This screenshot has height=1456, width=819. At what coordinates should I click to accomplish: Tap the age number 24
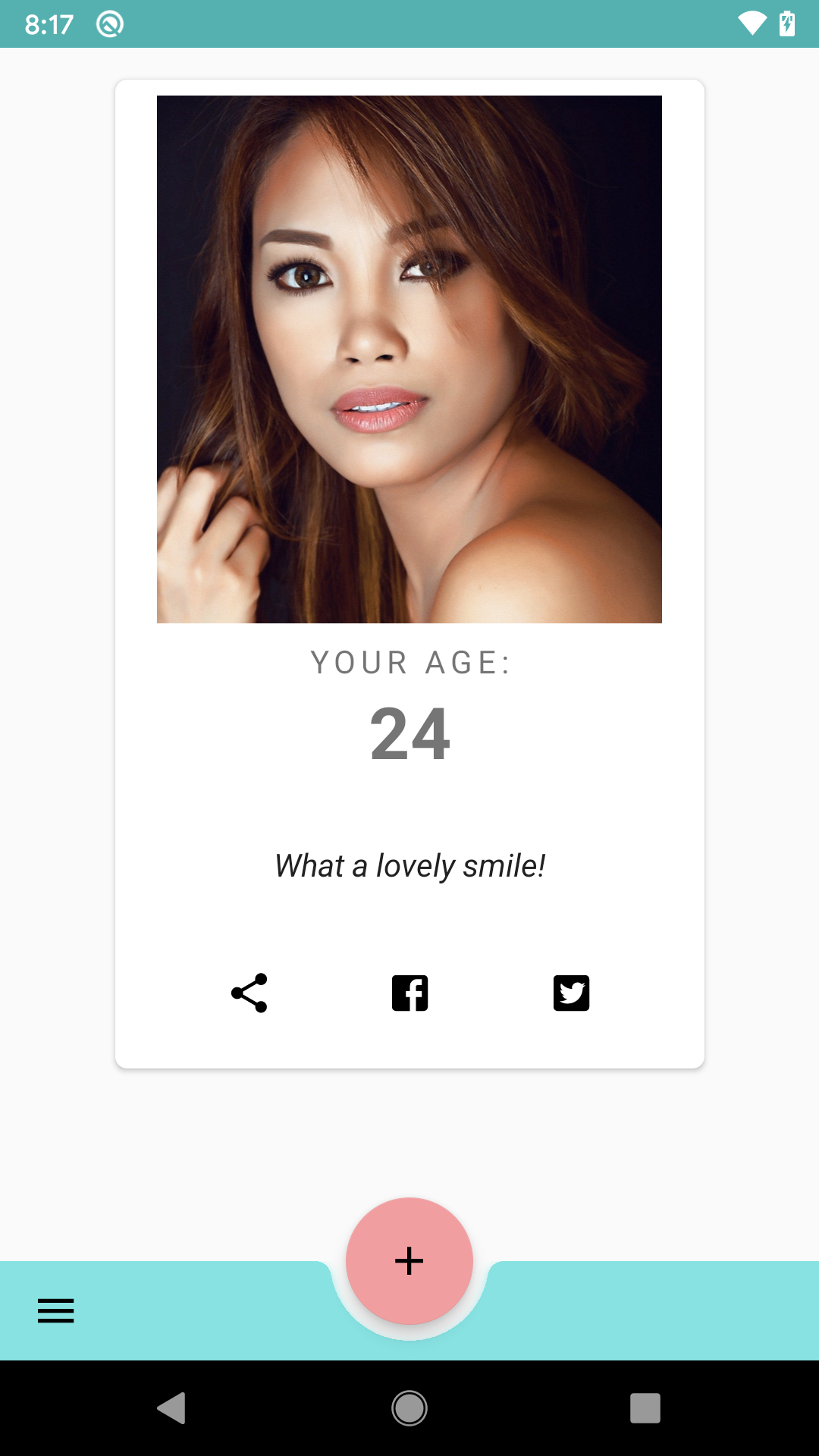point(409,733)
